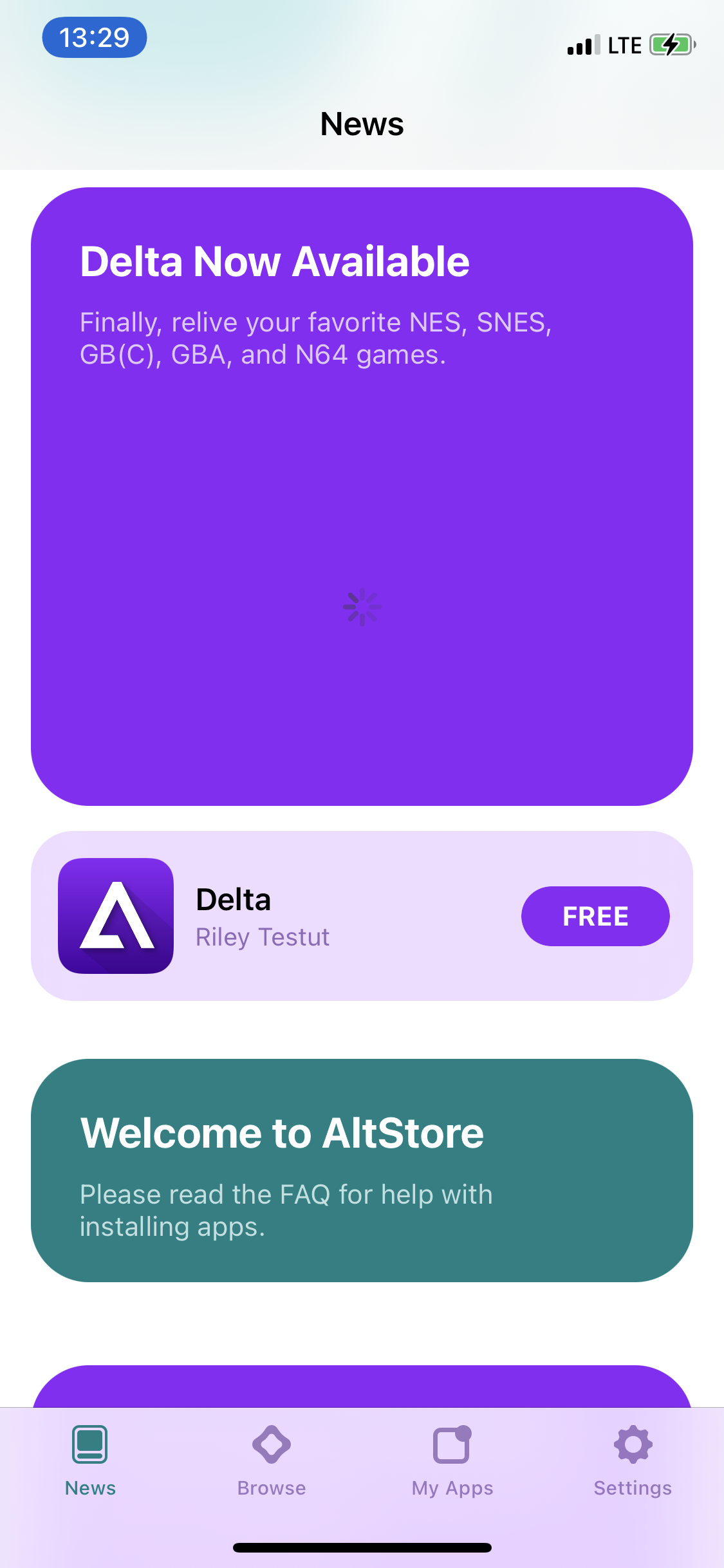
Task: Open the Browse section icon
Action: point(271,1444)
